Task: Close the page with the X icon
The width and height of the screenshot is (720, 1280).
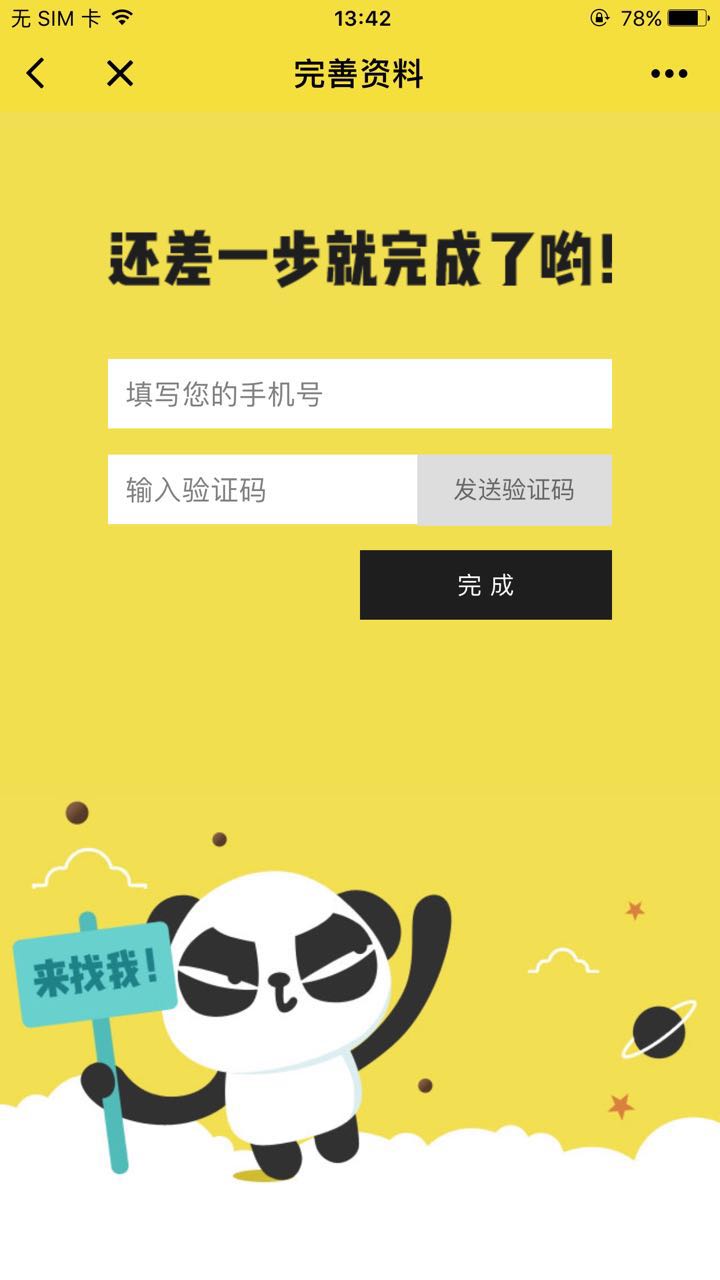Action: click(120, 74)
